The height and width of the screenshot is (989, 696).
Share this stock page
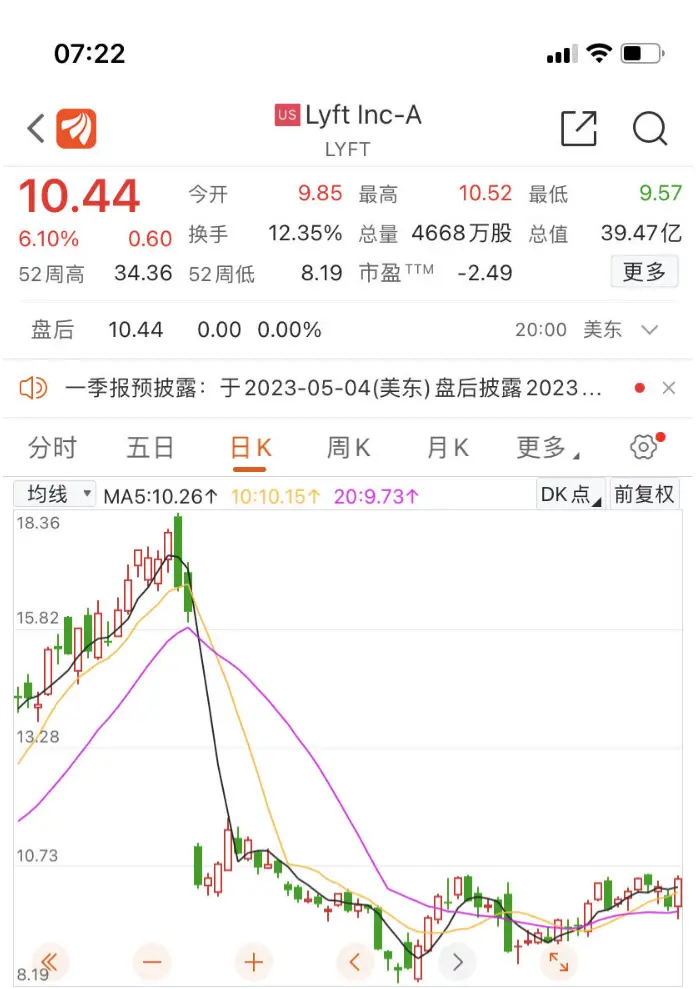[x=579, y=129]
